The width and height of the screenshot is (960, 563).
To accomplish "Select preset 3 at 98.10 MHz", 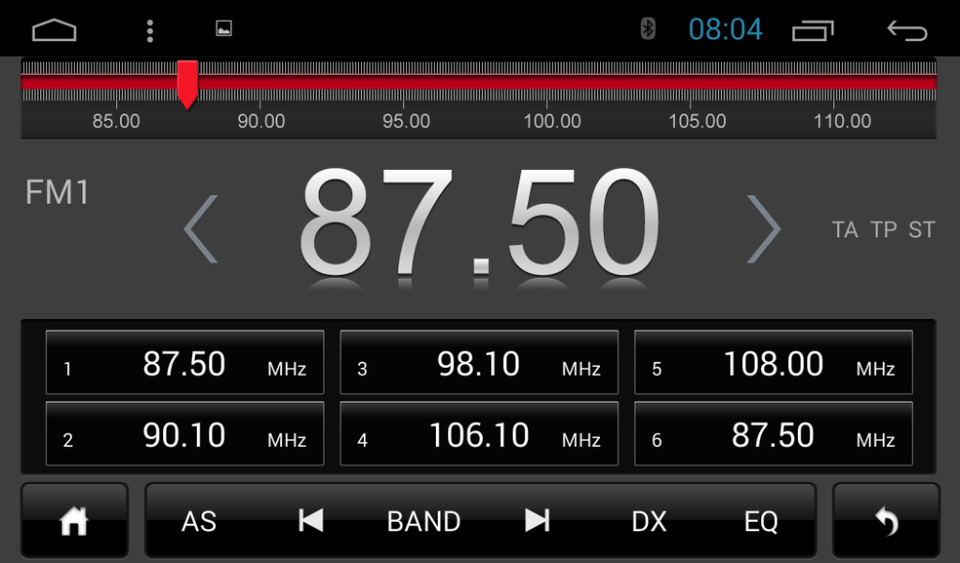I will pyautogui.click(x=479, y=363).
